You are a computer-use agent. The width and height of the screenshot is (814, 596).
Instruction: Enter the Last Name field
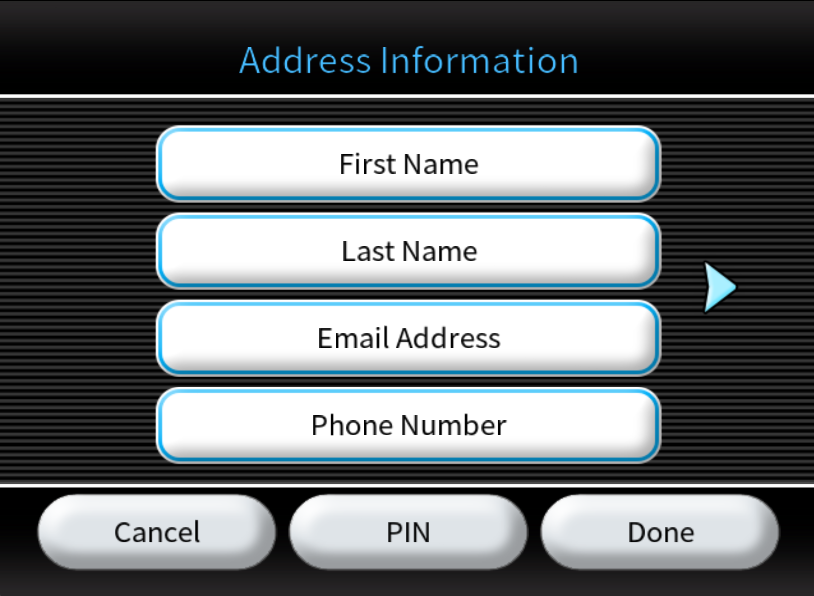click(408, 251)
